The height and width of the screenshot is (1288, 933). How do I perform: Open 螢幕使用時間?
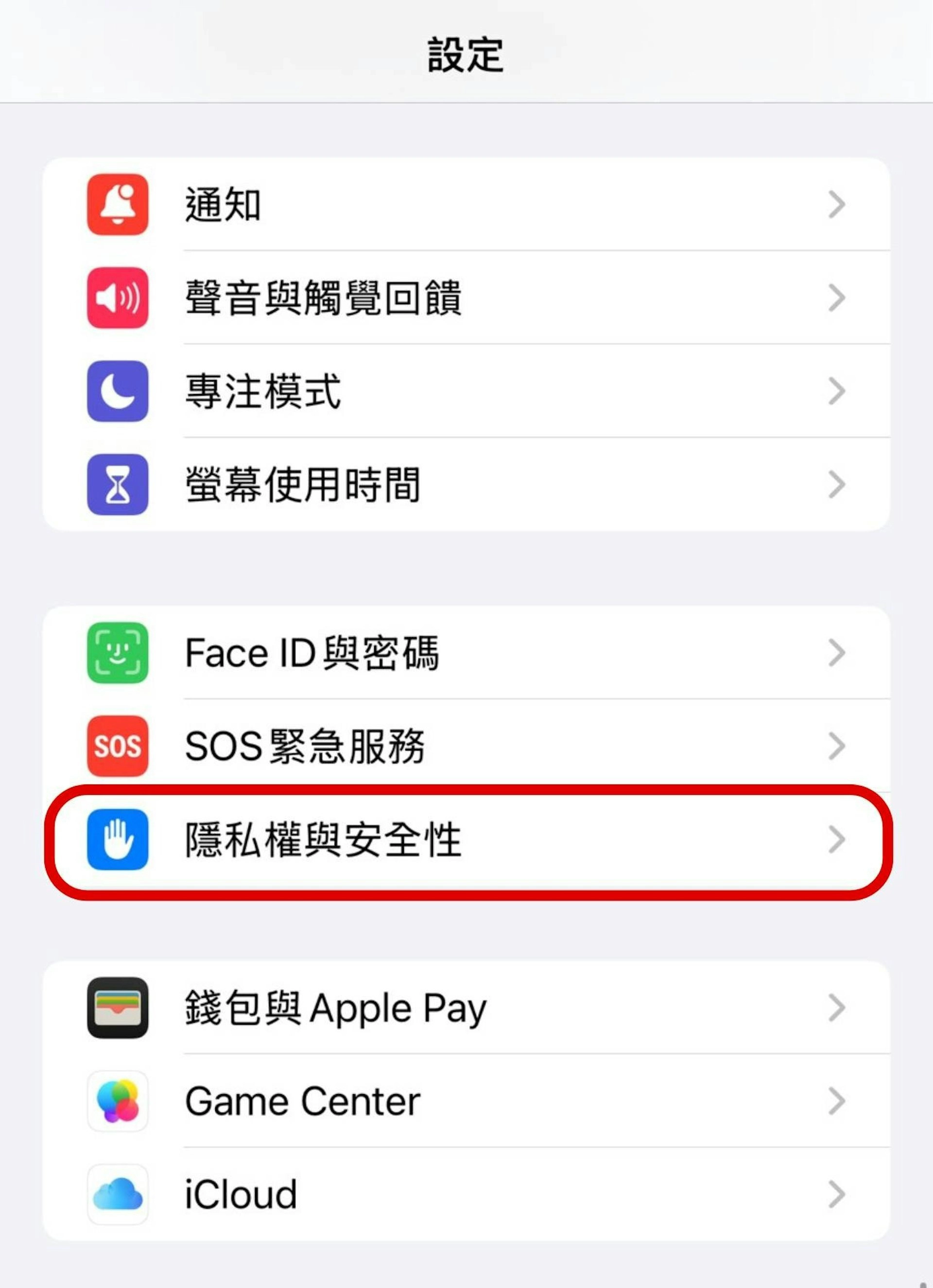(x=466, y=485)
